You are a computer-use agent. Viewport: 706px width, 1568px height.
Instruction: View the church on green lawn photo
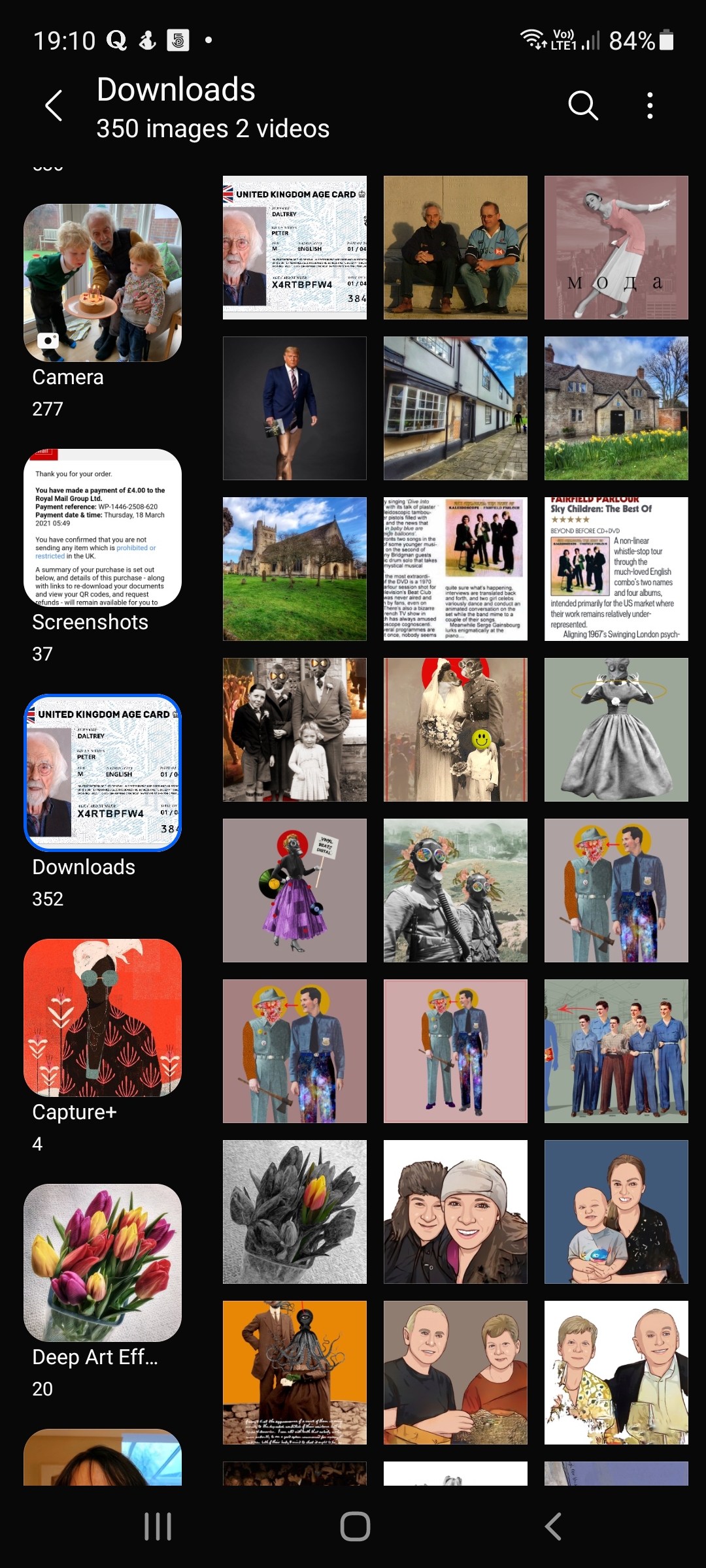(295, 569)
